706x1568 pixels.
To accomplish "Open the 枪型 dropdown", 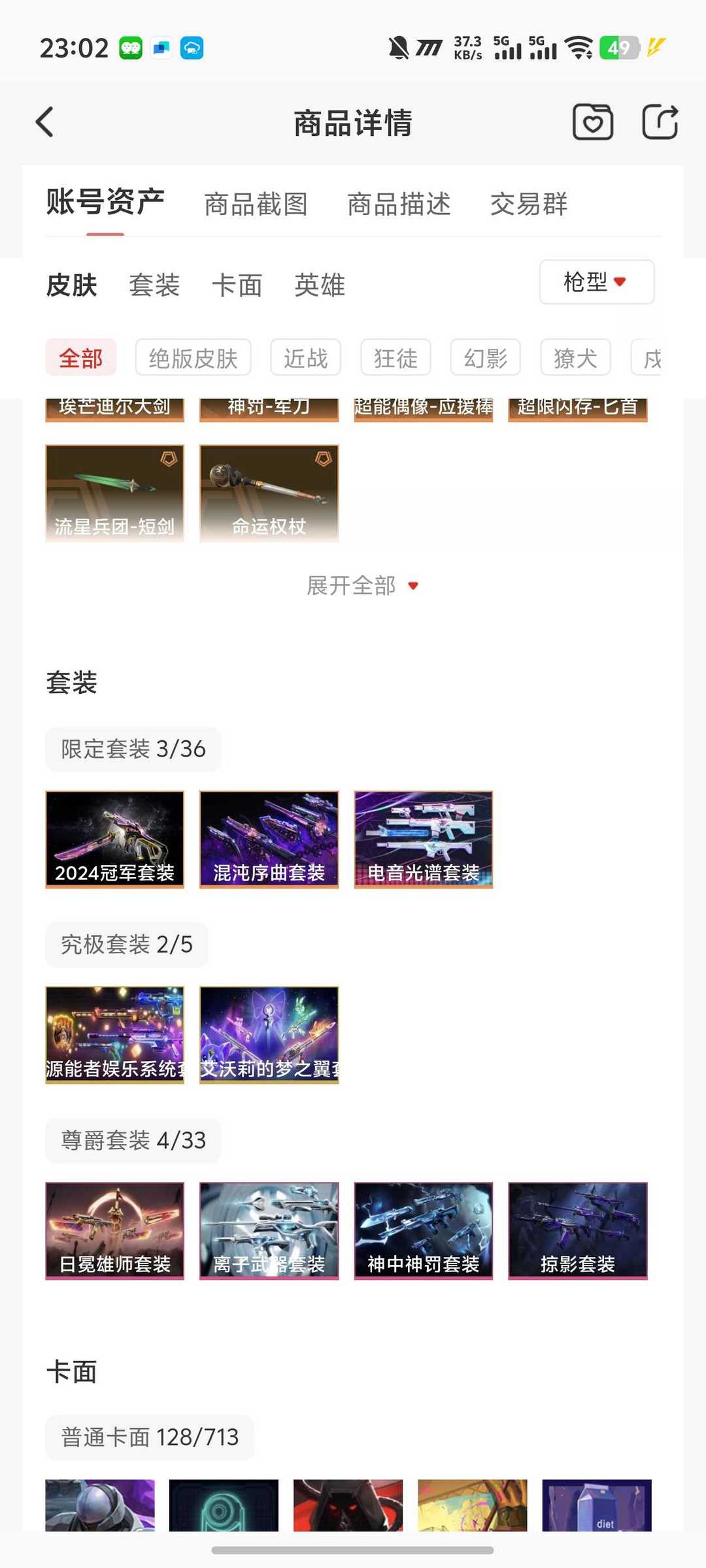I will click(x=596, y=282).
